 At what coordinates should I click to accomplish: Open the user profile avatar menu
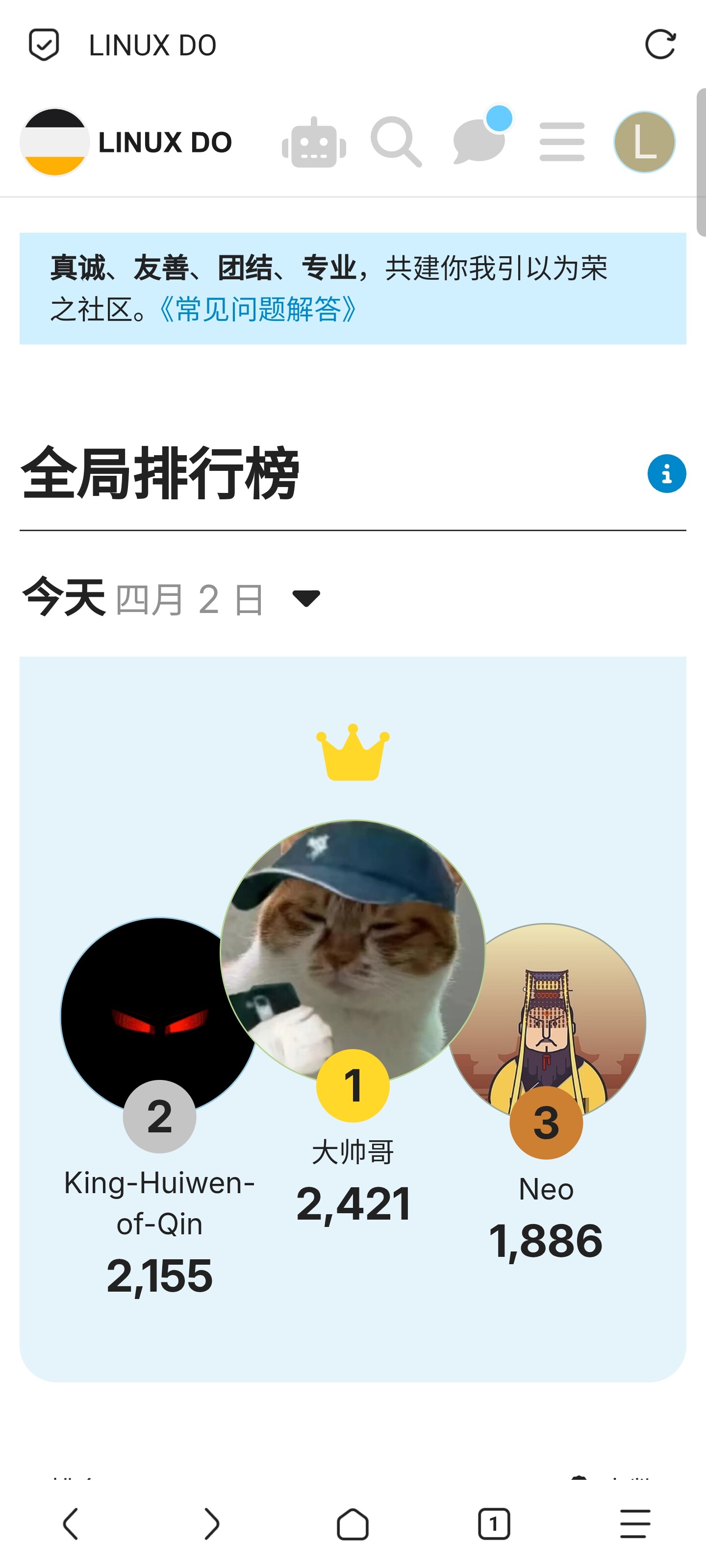coord(645,142)
